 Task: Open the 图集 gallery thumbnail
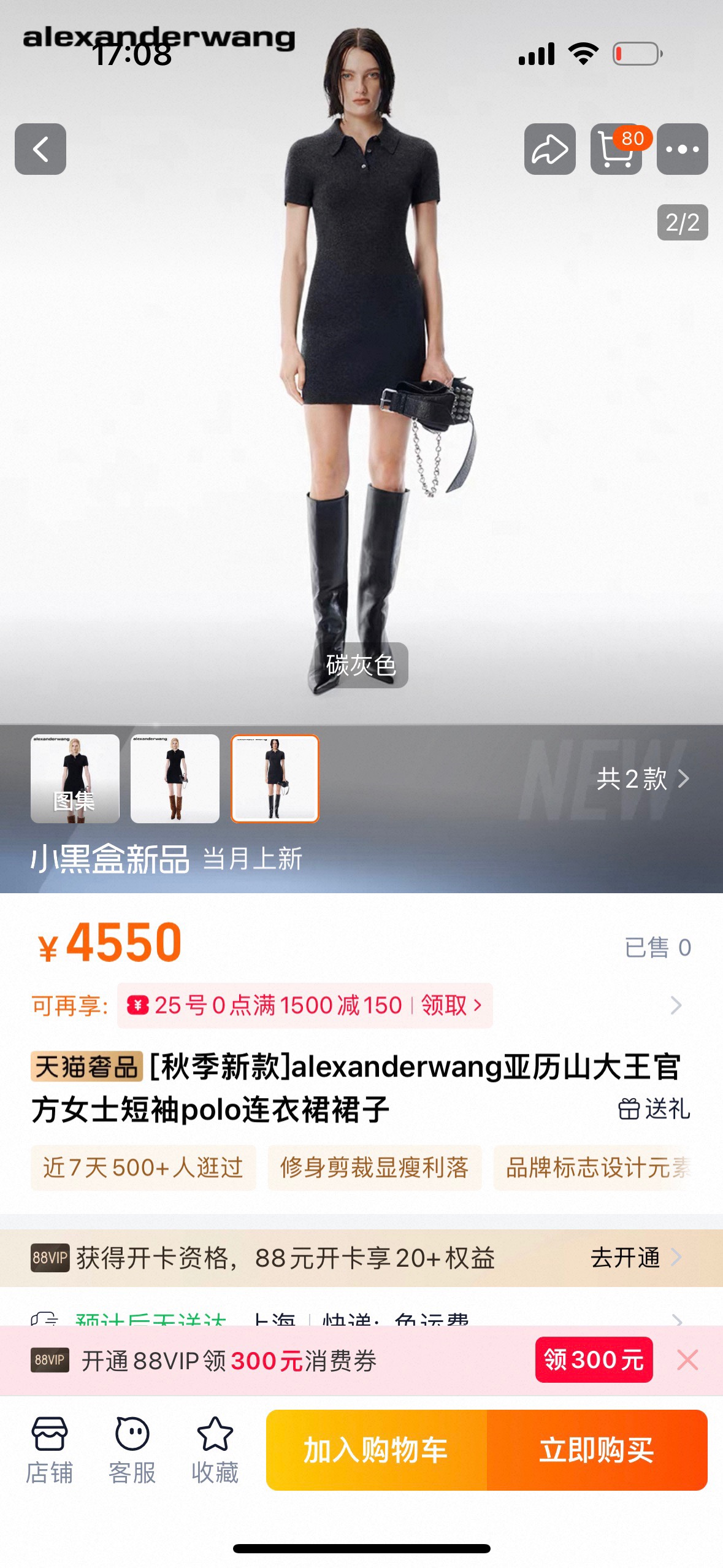(x=75, y=778)
